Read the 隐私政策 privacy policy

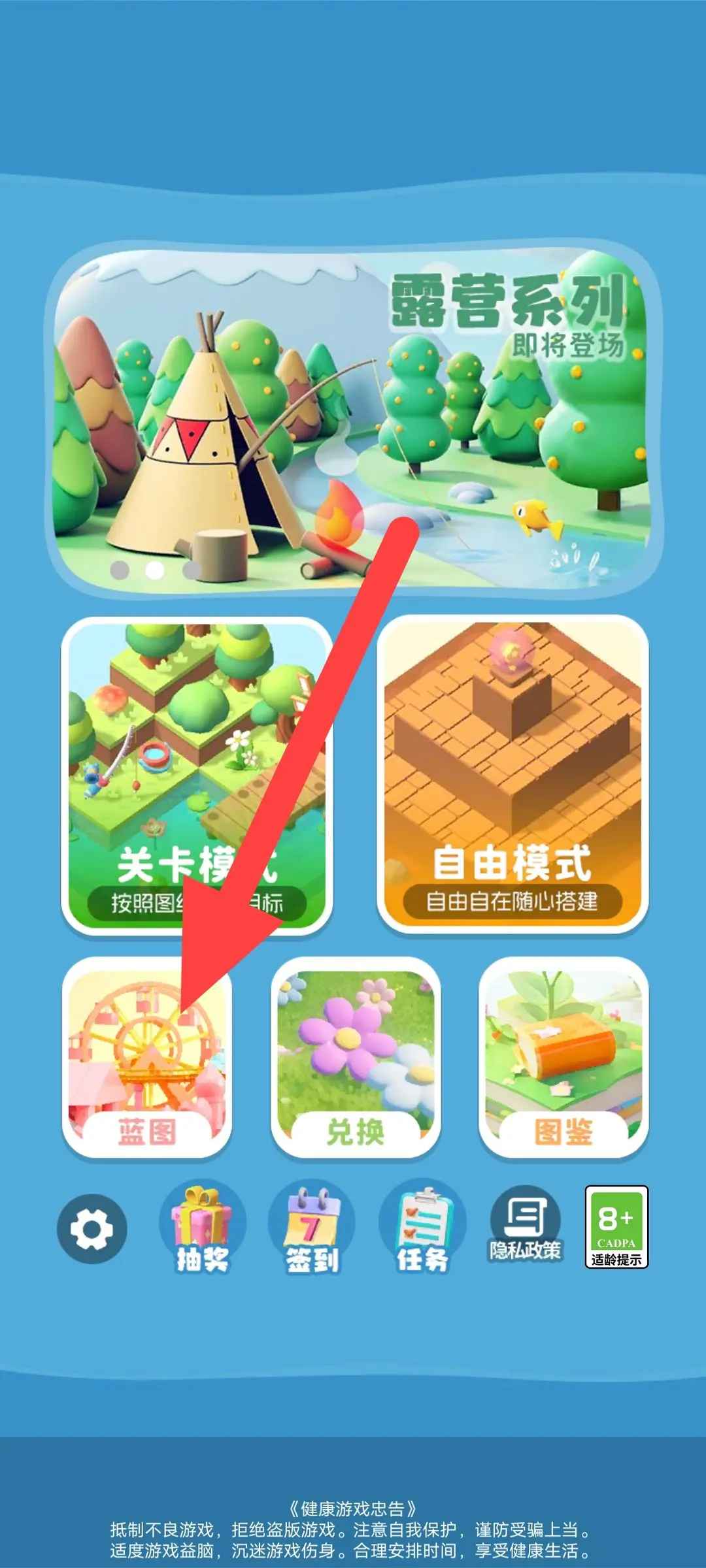[526, 1225]
